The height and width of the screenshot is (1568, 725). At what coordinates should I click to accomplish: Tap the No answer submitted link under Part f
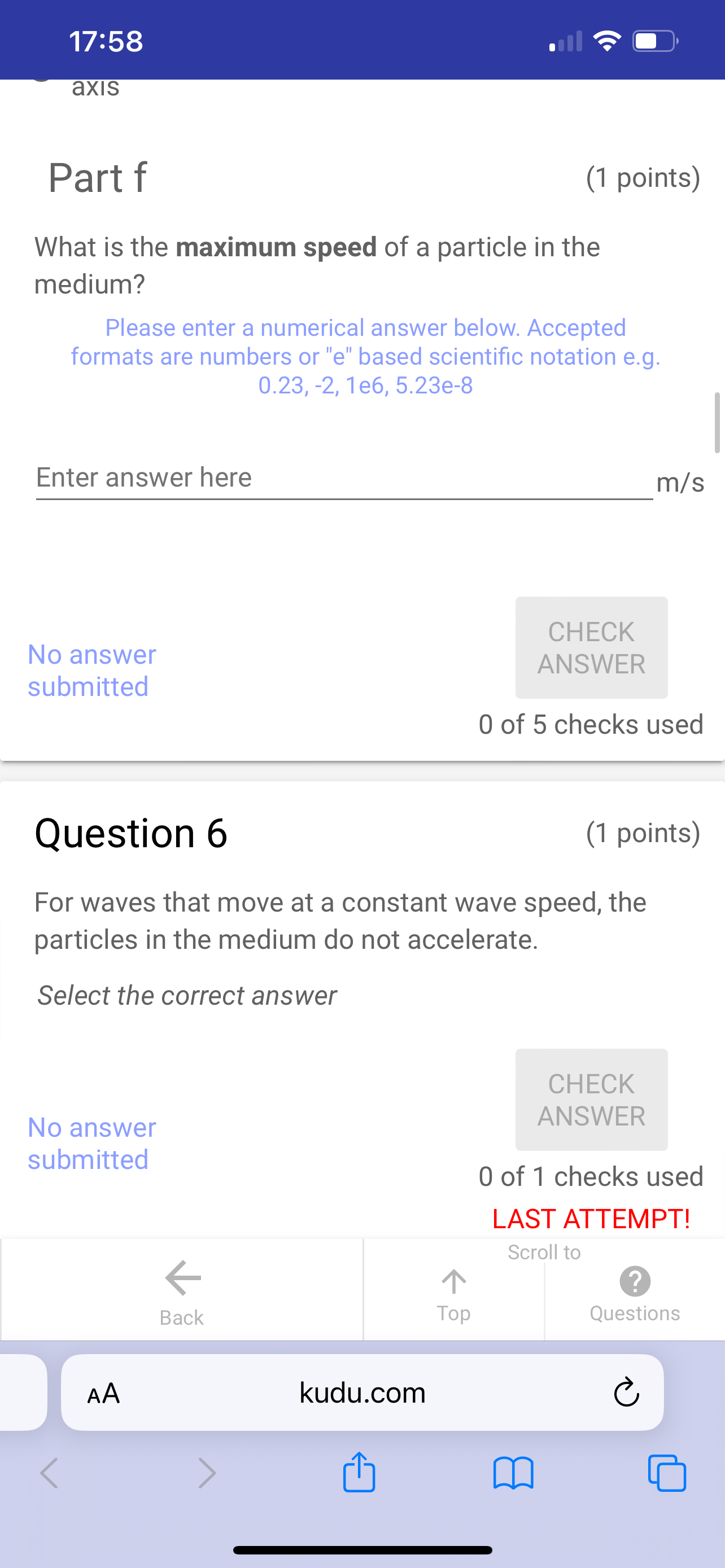point(91,669)
